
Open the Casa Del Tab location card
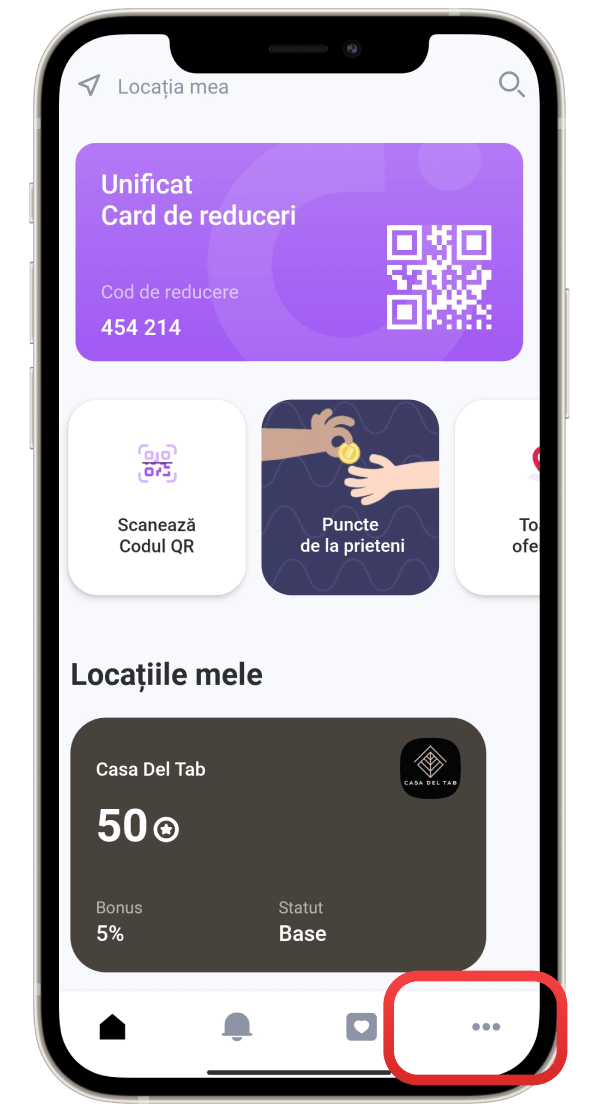278,844
